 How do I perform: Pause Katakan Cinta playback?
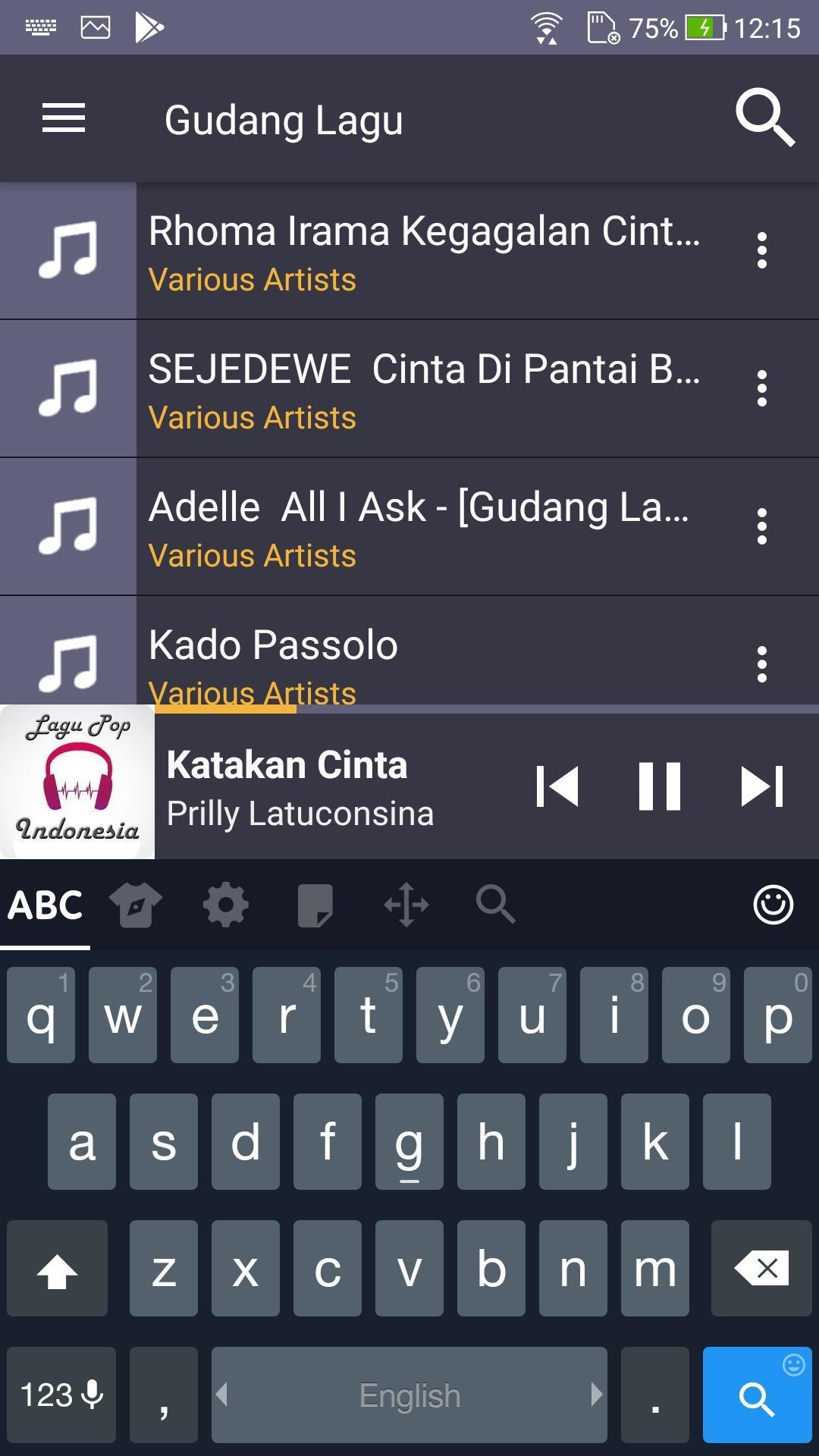[659, 786]
